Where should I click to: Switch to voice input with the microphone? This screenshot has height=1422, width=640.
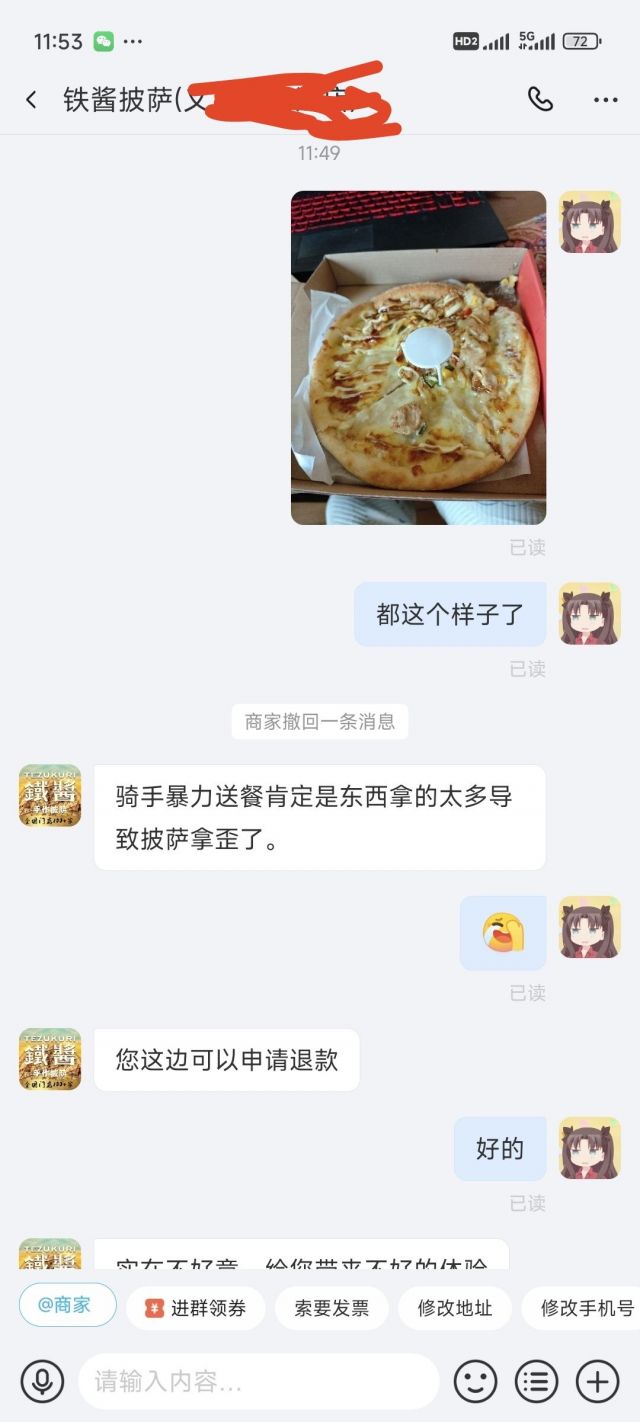(x=42, y=1381)
